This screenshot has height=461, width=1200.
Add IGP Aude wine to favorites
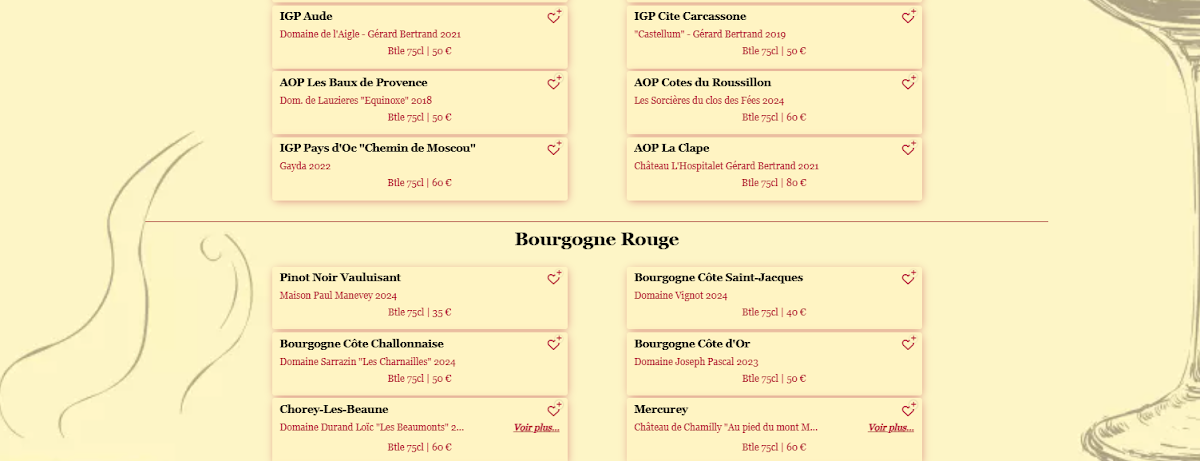[554, 17]
